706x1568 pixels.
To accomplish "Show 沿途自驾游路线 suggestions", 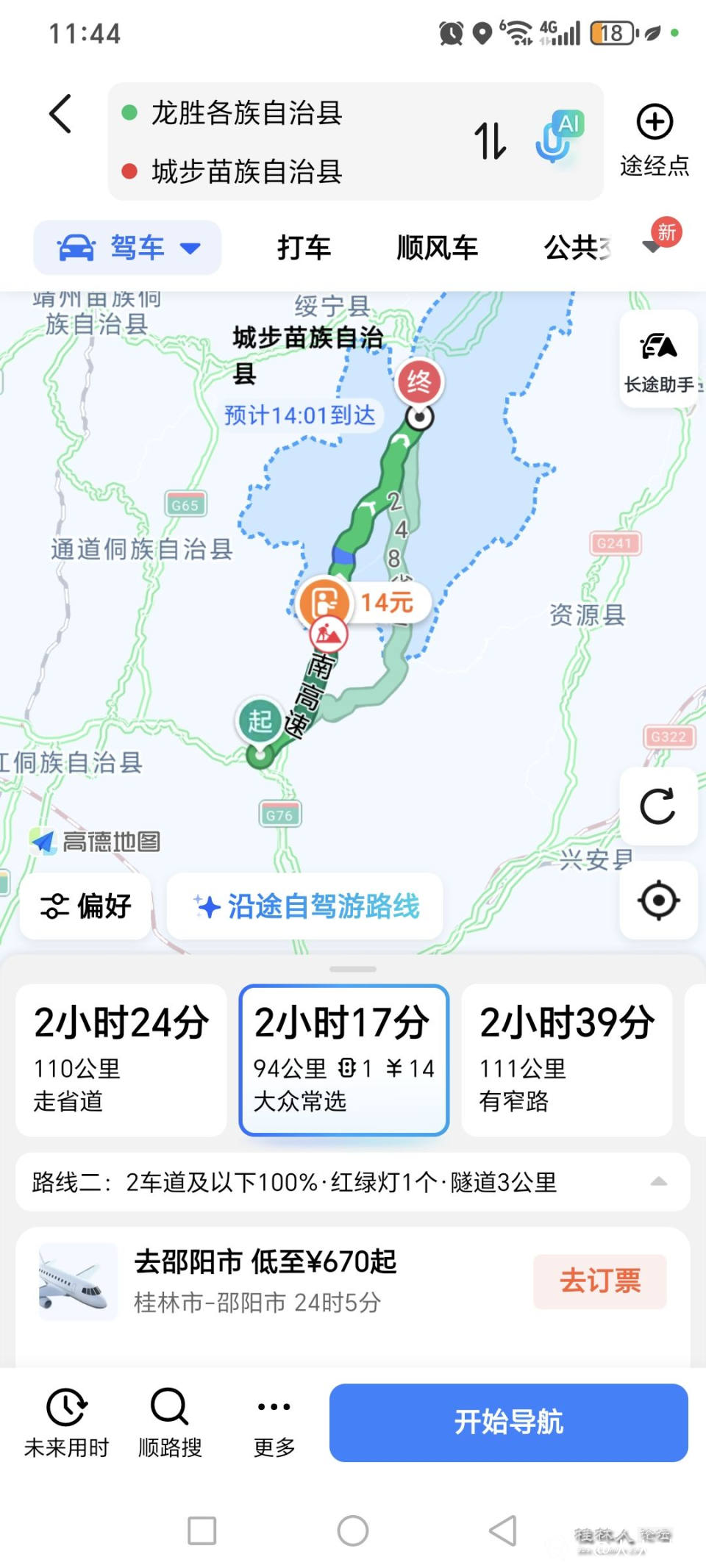I will (x=305, y=906).
